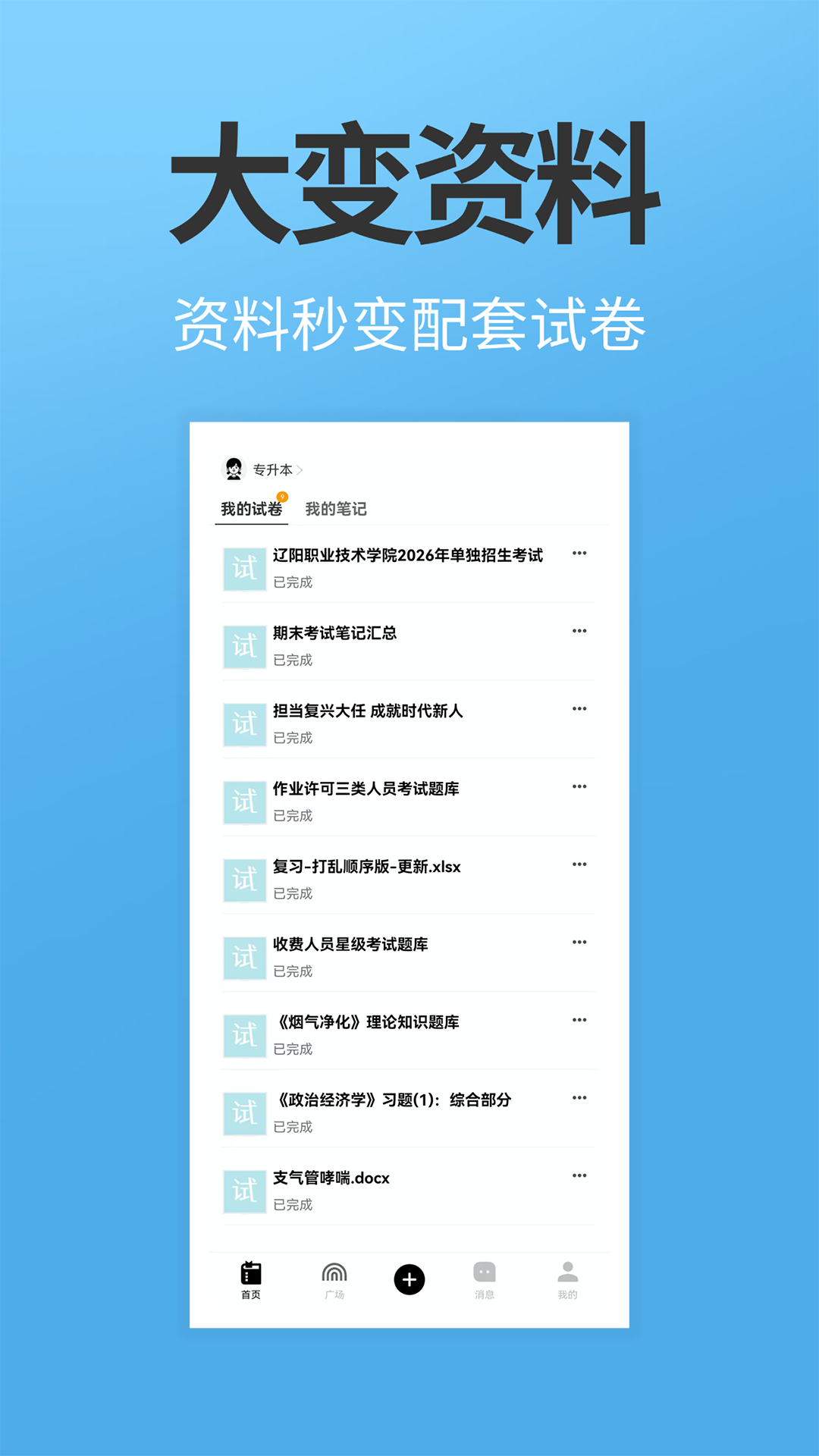The width and height of the screenshot is (819, 1456).
Task: Tap the 试 icon beside 支气管哮喘.docx
Action: point(243,1190)
